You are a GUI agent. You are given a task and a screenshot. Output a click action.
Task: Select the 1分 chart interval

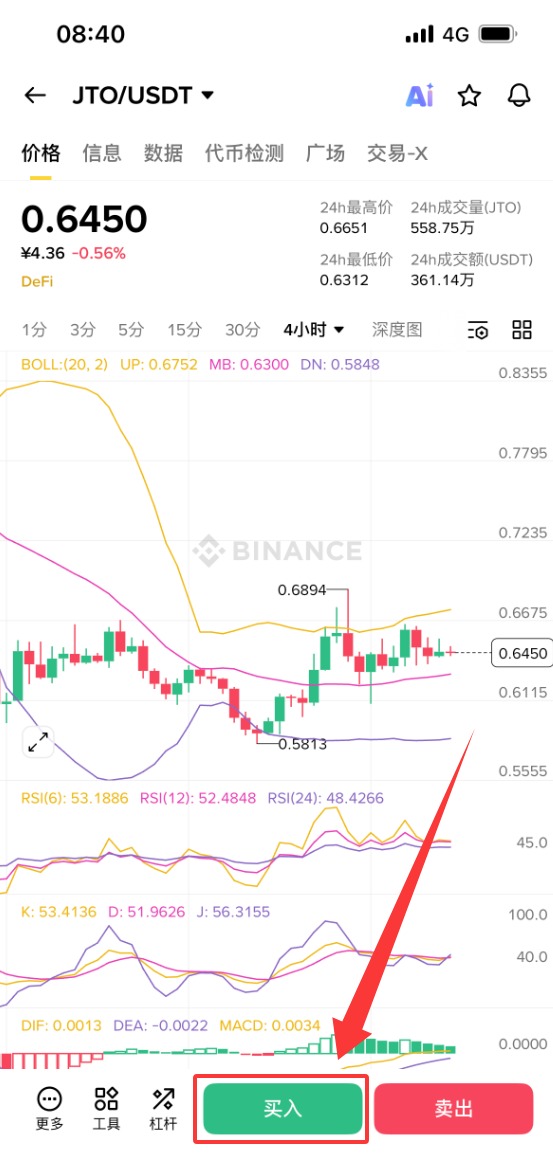[34, 329]
